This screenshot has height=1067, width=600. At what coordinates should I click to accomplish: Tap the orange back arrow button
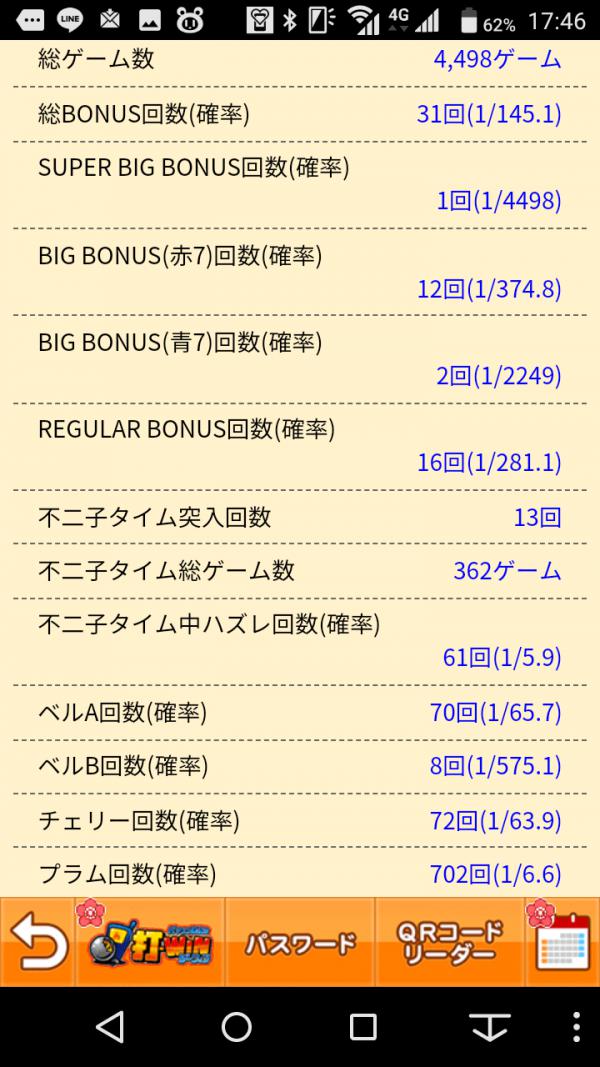tap(38, 943)
